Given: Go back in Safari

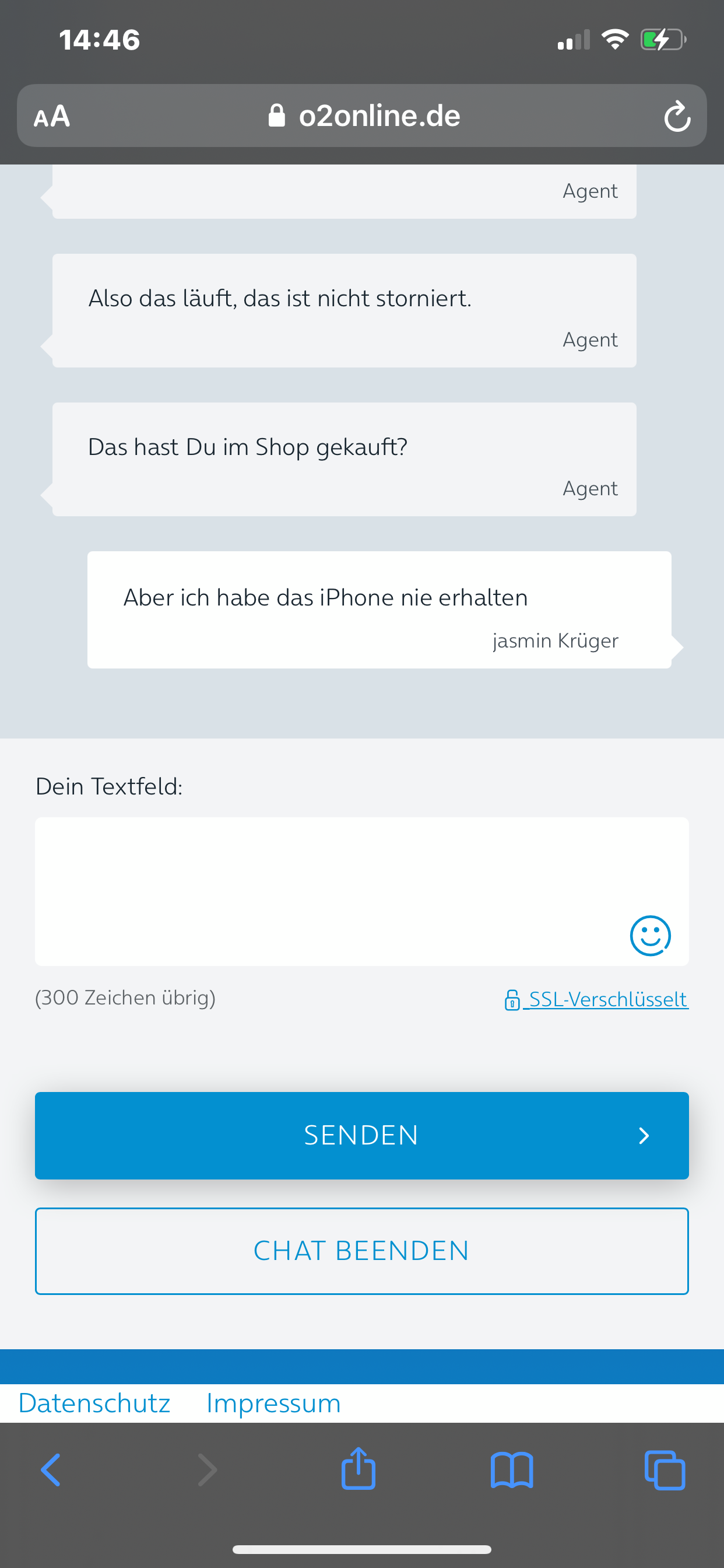Looking at the screenshot, I should pyautogui.click(x=51, y=1470).
